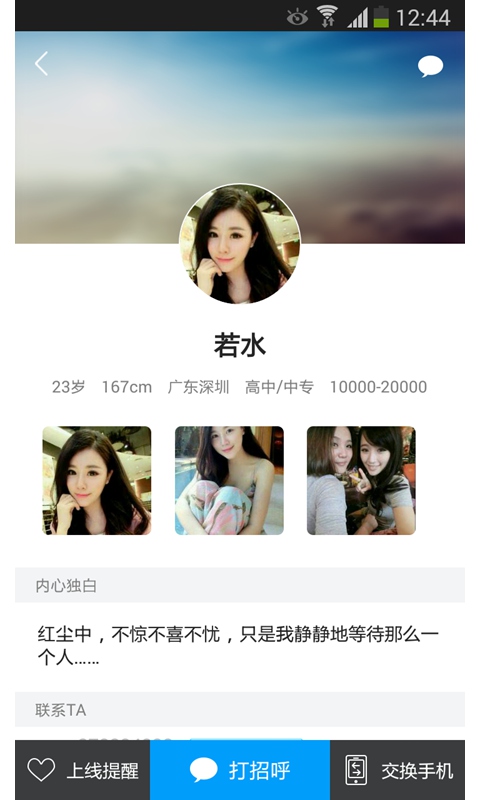Open the chat bubble icon in header
Image resolution: width=480 pixels, height=800 pixels.
(431, 66)
